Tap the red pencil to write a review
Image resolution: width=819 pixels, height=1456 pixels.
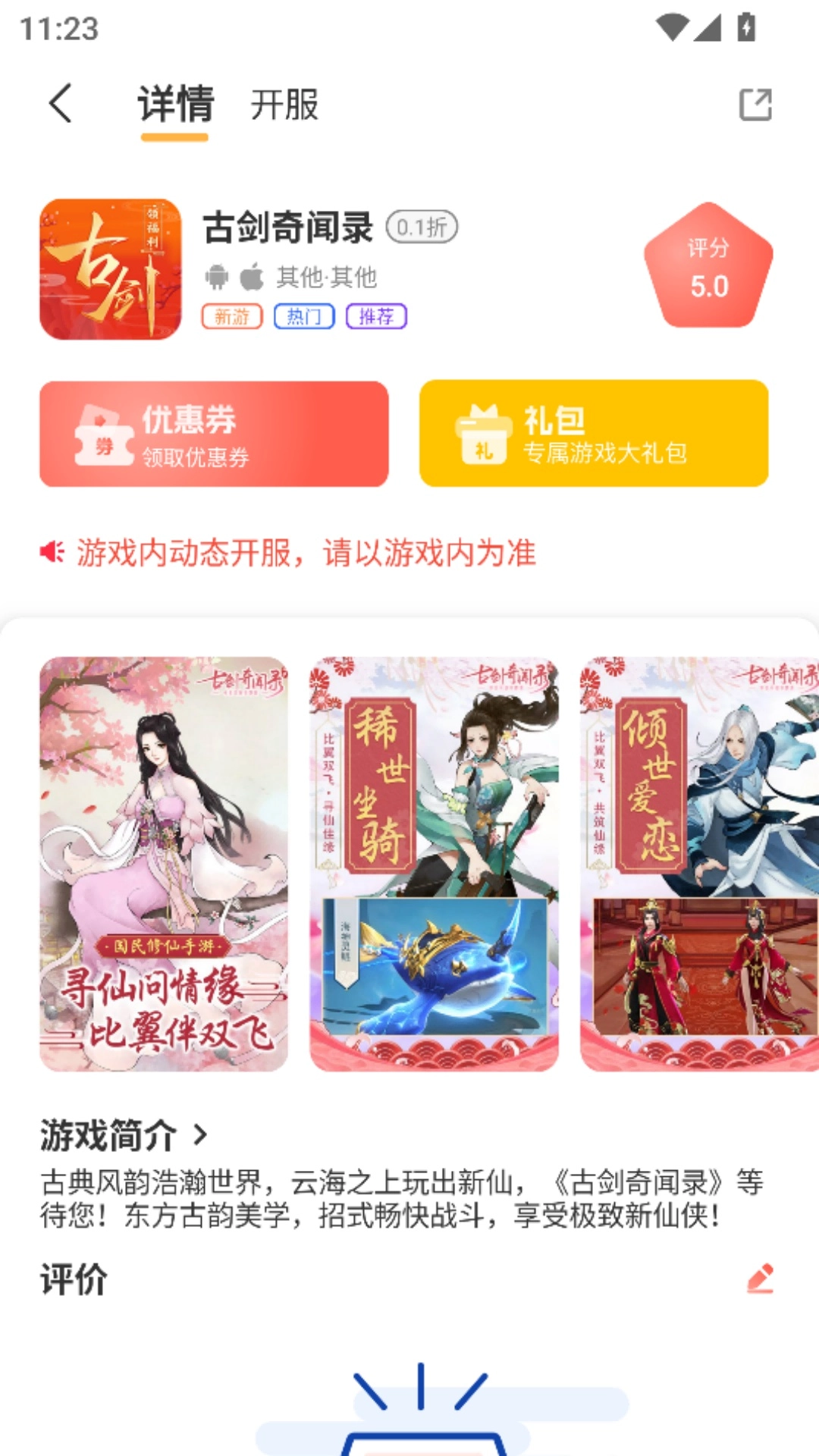click(x=759, y=1279)
